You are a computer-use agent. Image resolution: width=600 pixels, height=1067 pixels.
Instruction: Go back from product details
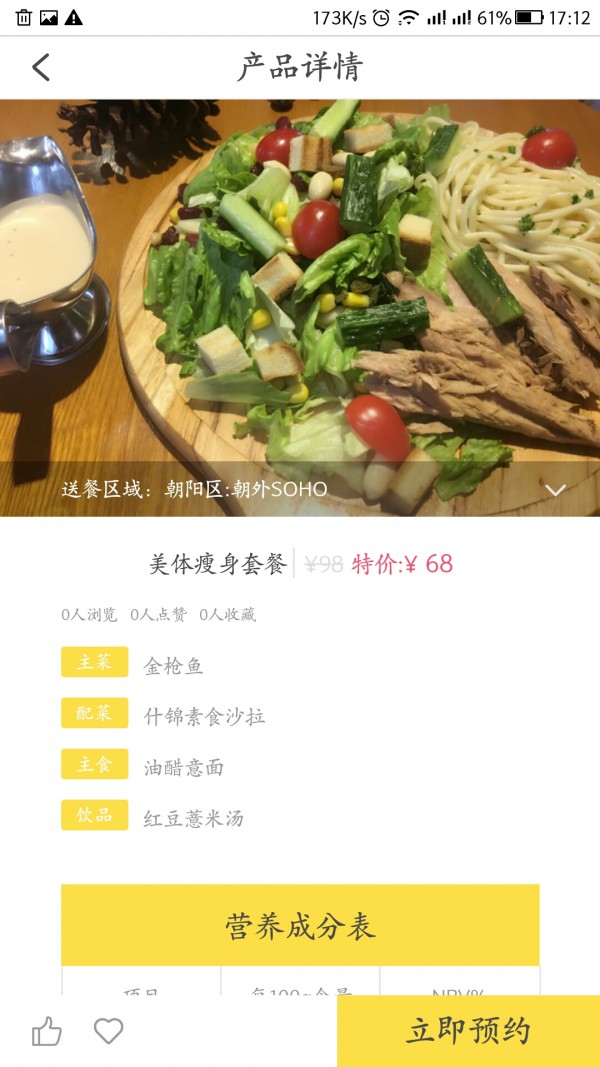[41, 68]
